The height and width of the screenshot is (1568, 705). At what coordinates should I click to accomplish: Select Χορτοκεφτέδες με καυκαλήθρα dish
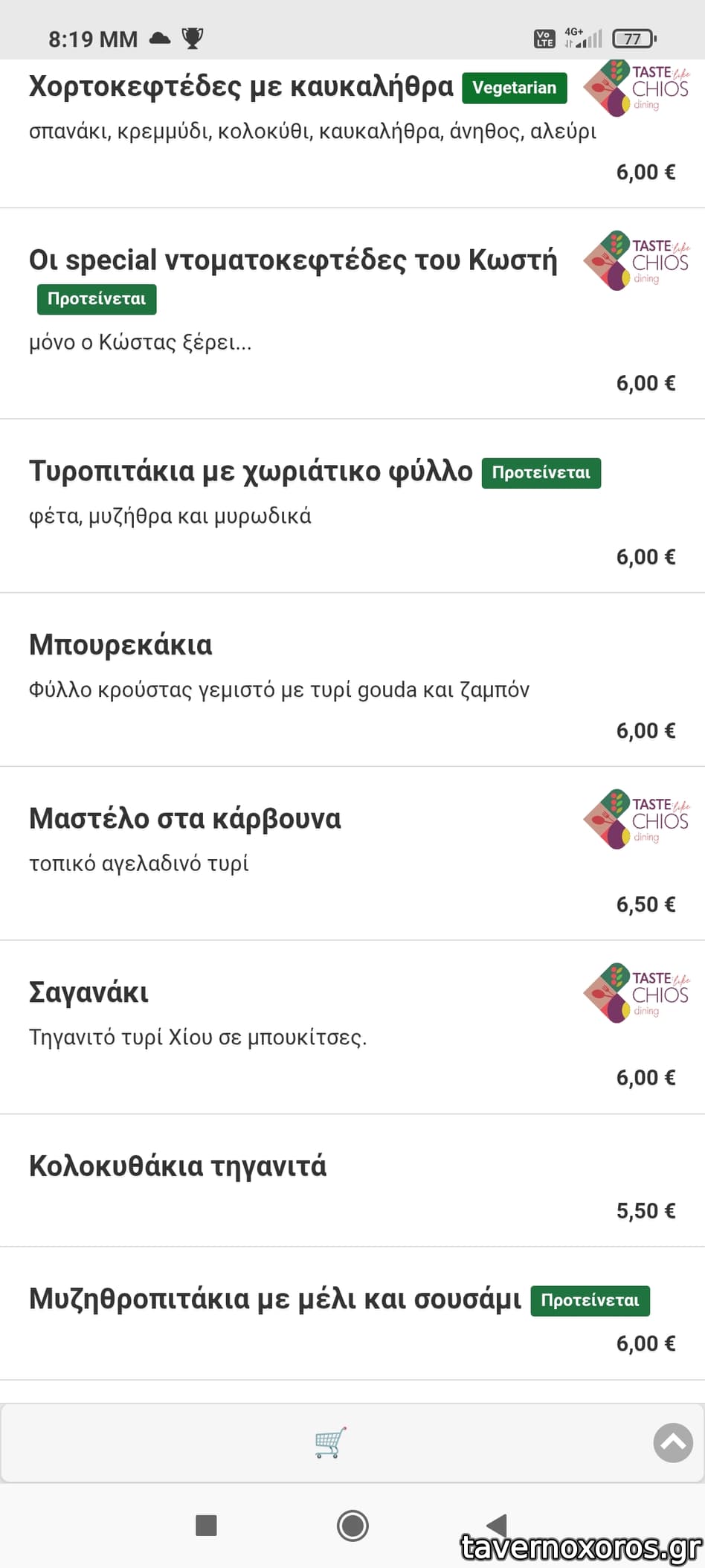pyautogui.click(x=241, y=87)
